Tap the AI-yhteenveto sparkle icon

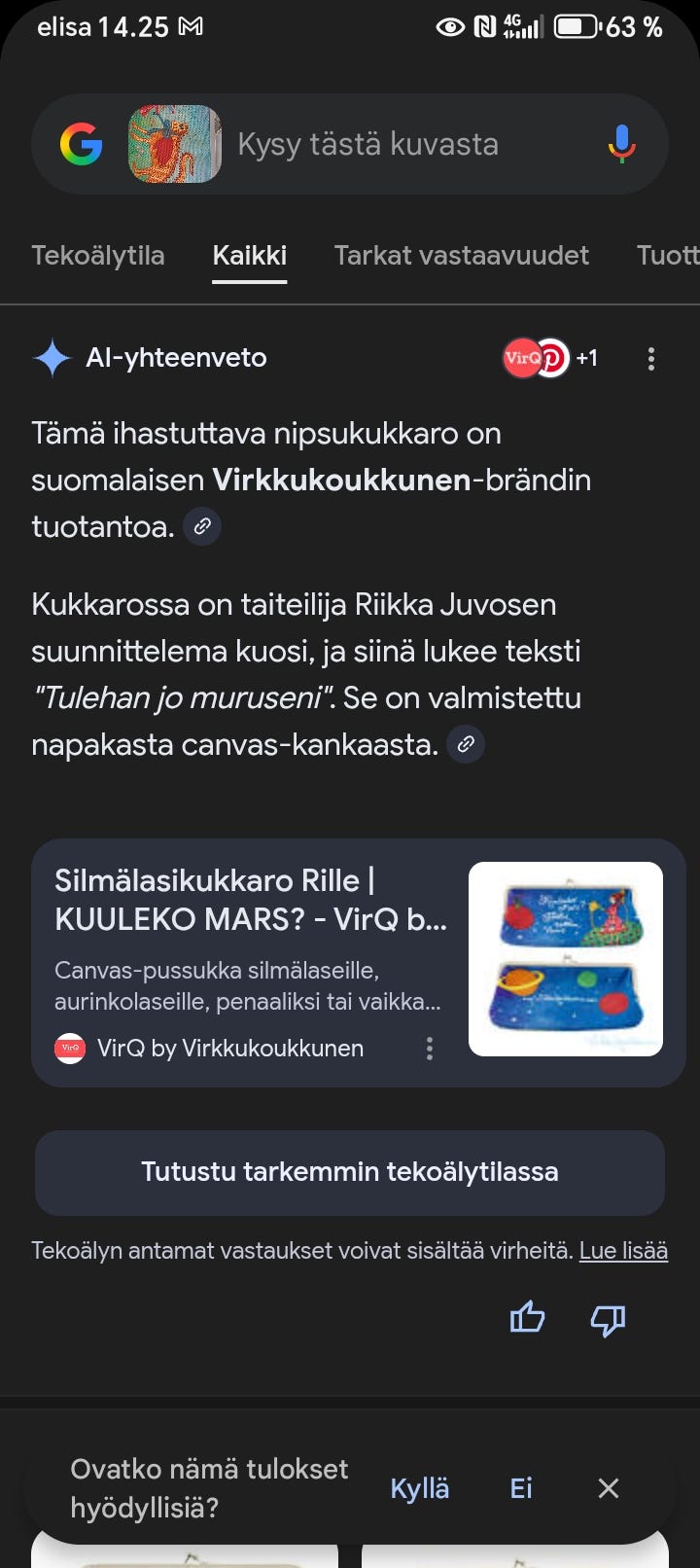click(53, 358)
